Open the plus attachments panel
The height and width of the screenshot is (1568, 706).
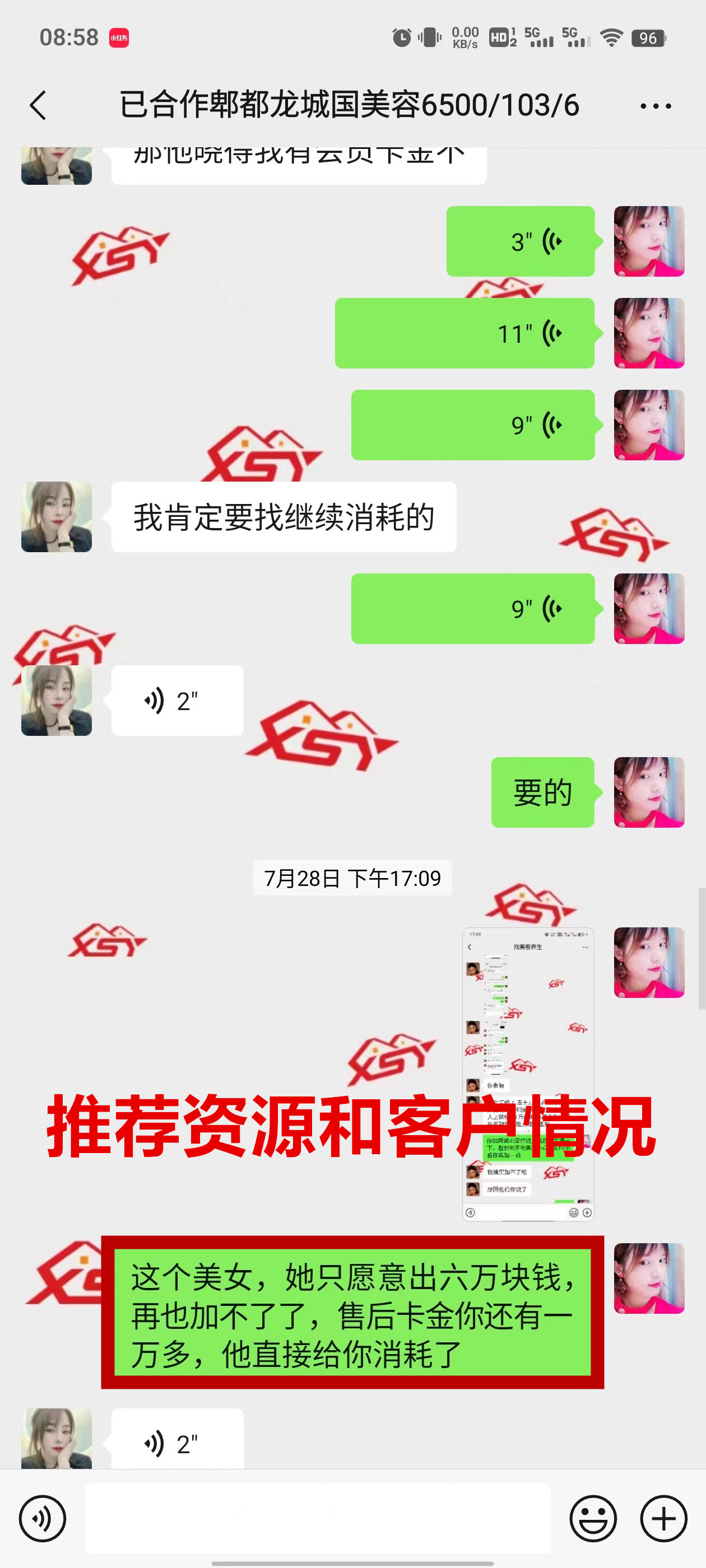point(663,1518)
